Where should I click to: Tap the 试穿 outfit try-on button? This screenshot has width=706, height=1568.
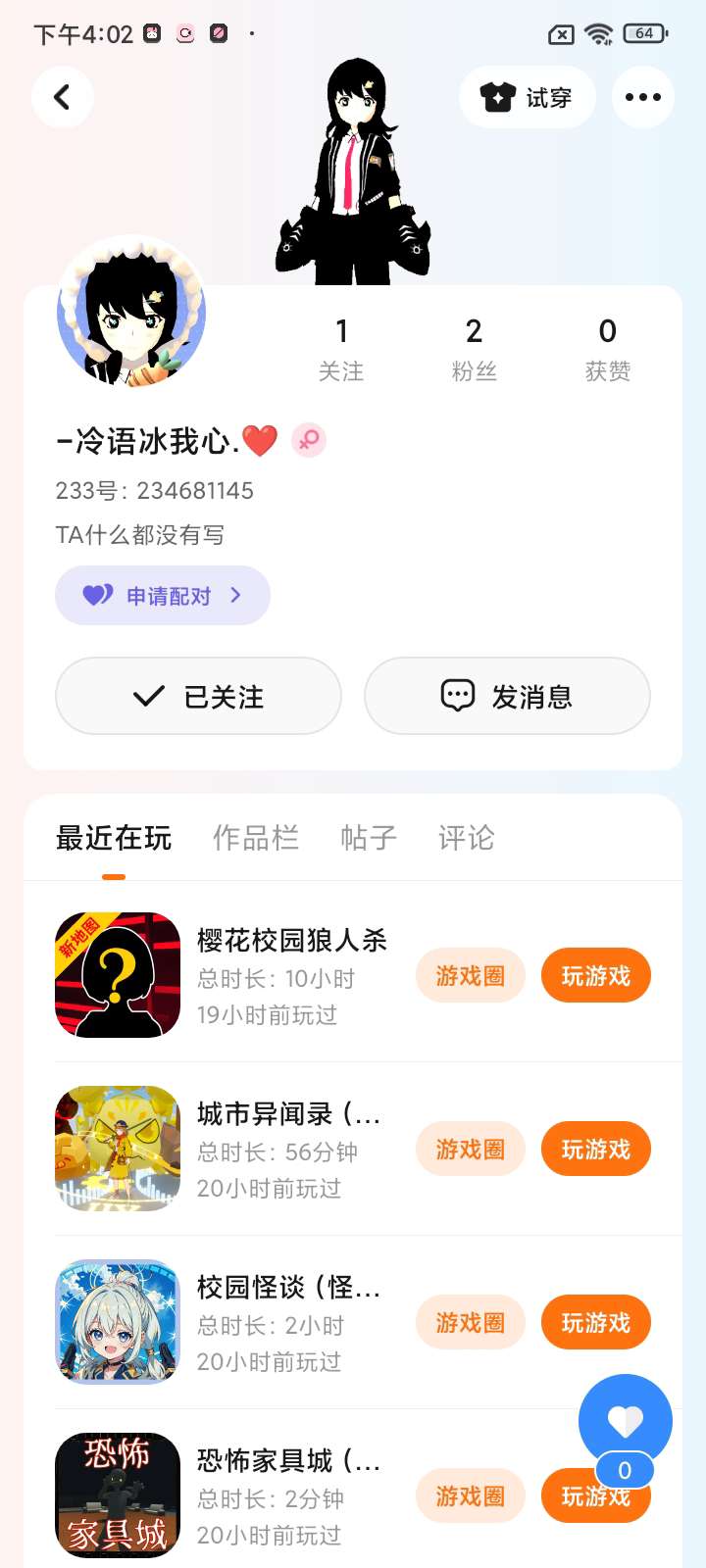click(x=528, y=97)
